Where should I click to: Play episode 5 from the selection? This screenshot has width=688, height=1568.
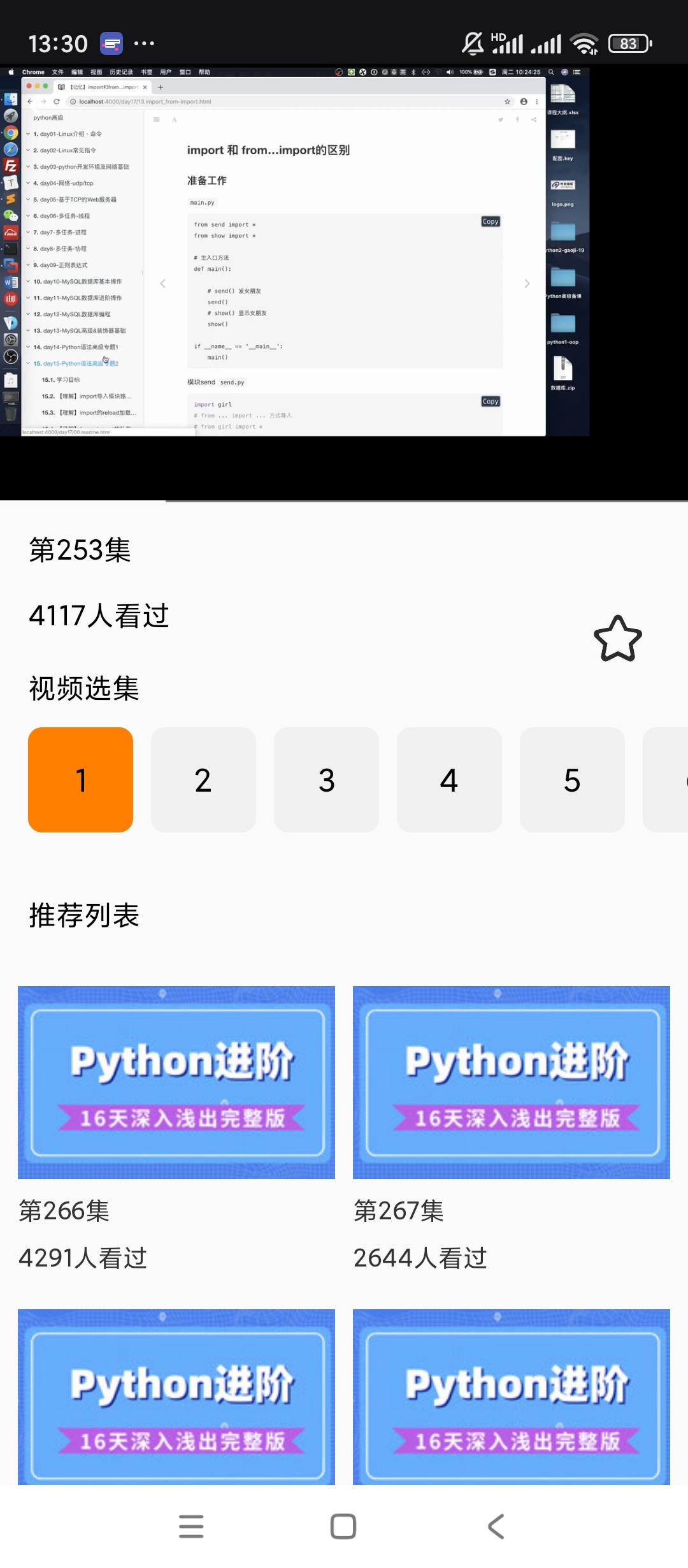point(572,780)
